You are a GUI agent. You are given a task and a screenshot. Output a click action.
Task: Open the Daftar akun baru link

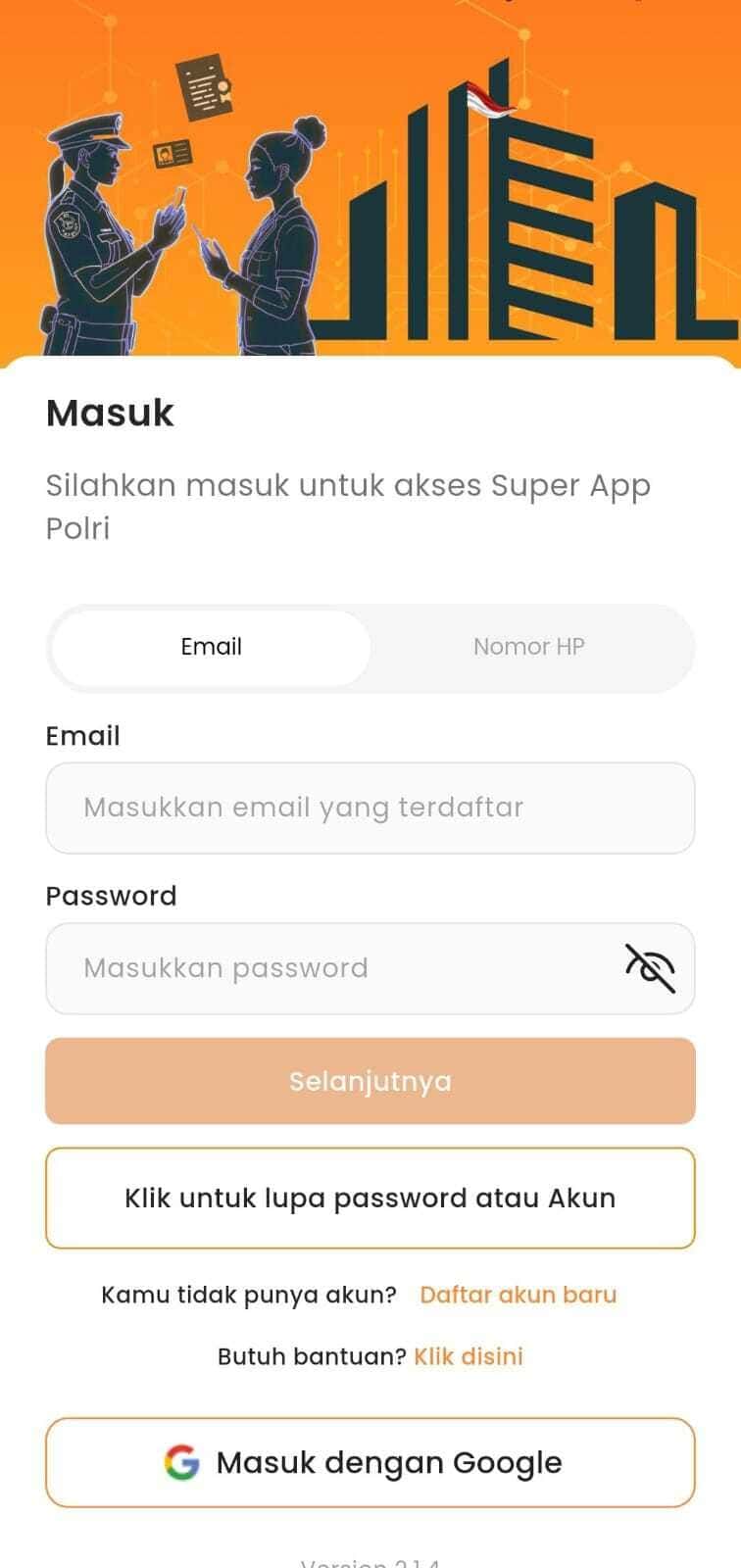point(518,1295)
